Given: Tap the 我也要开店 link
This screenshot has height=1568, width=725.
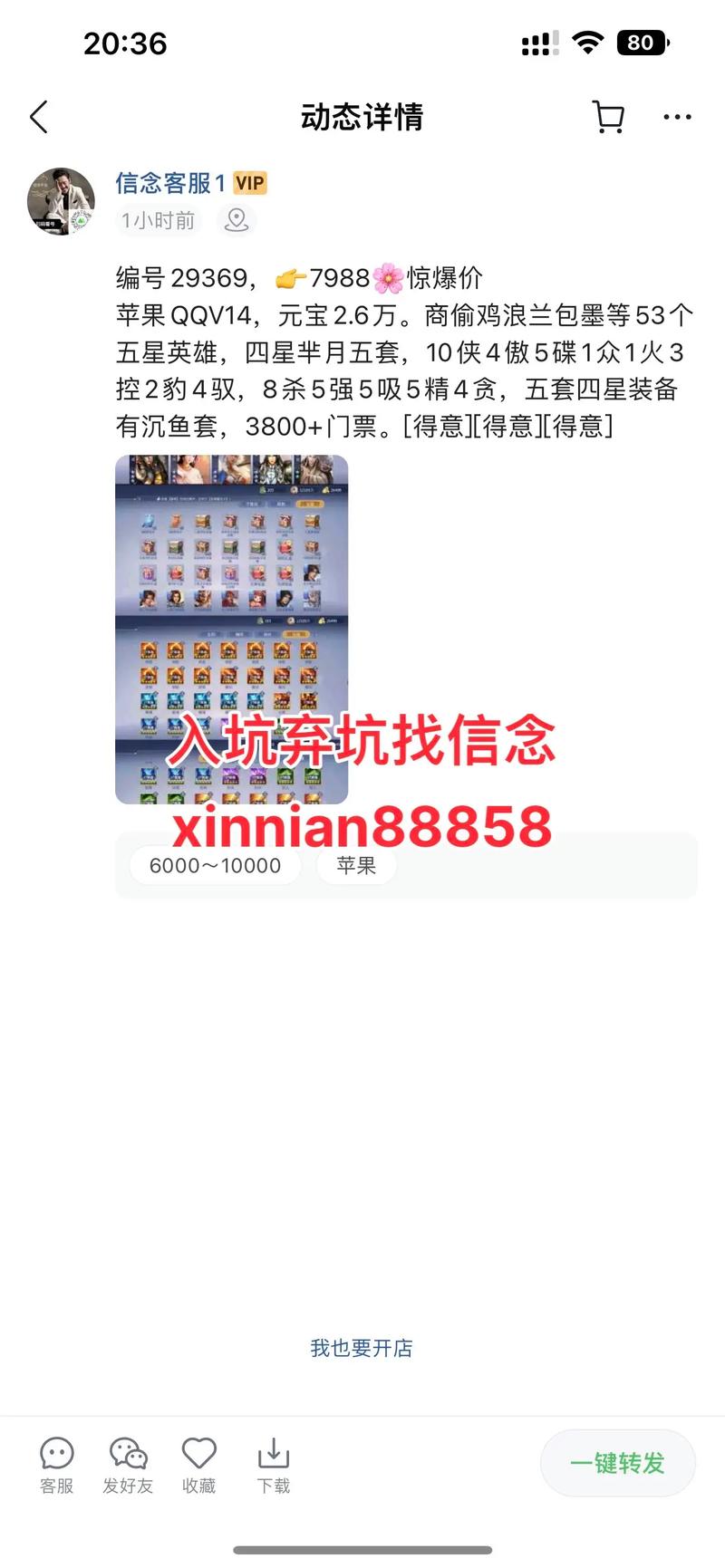Looking at the screenshot, I should pos(362,1348).
